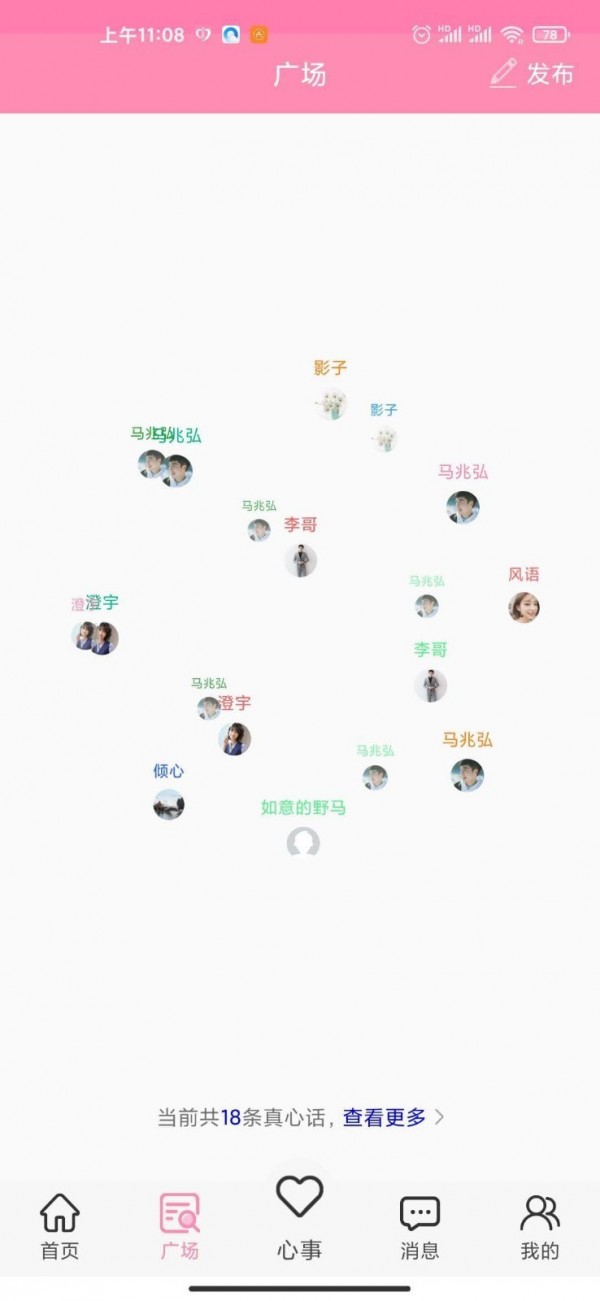Open 倾心's avatar bubble
Image resolution: width=600 pixels, height=1301 pixels.
coord(169,804)
